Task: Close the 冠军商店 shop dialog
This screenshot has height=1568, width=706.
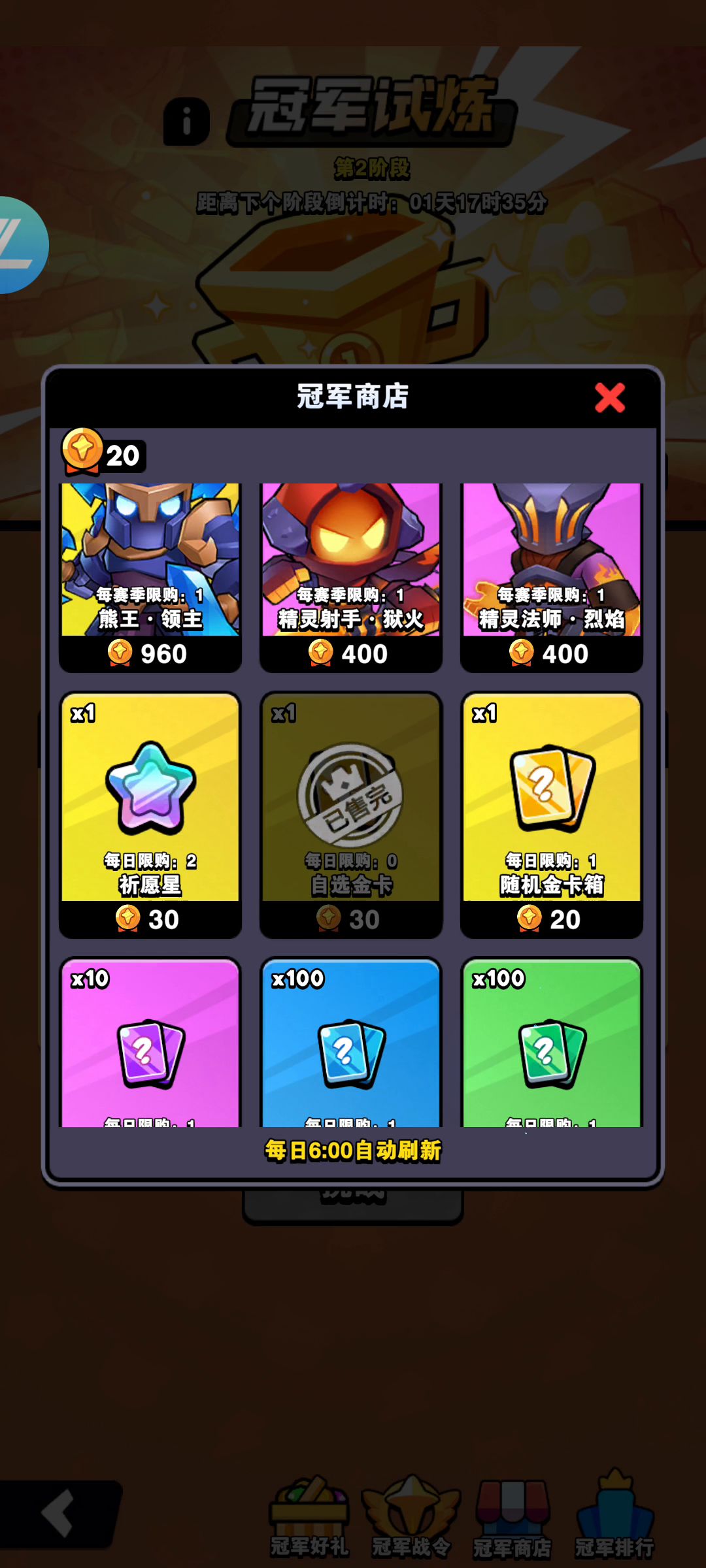Action: point(609,397)
